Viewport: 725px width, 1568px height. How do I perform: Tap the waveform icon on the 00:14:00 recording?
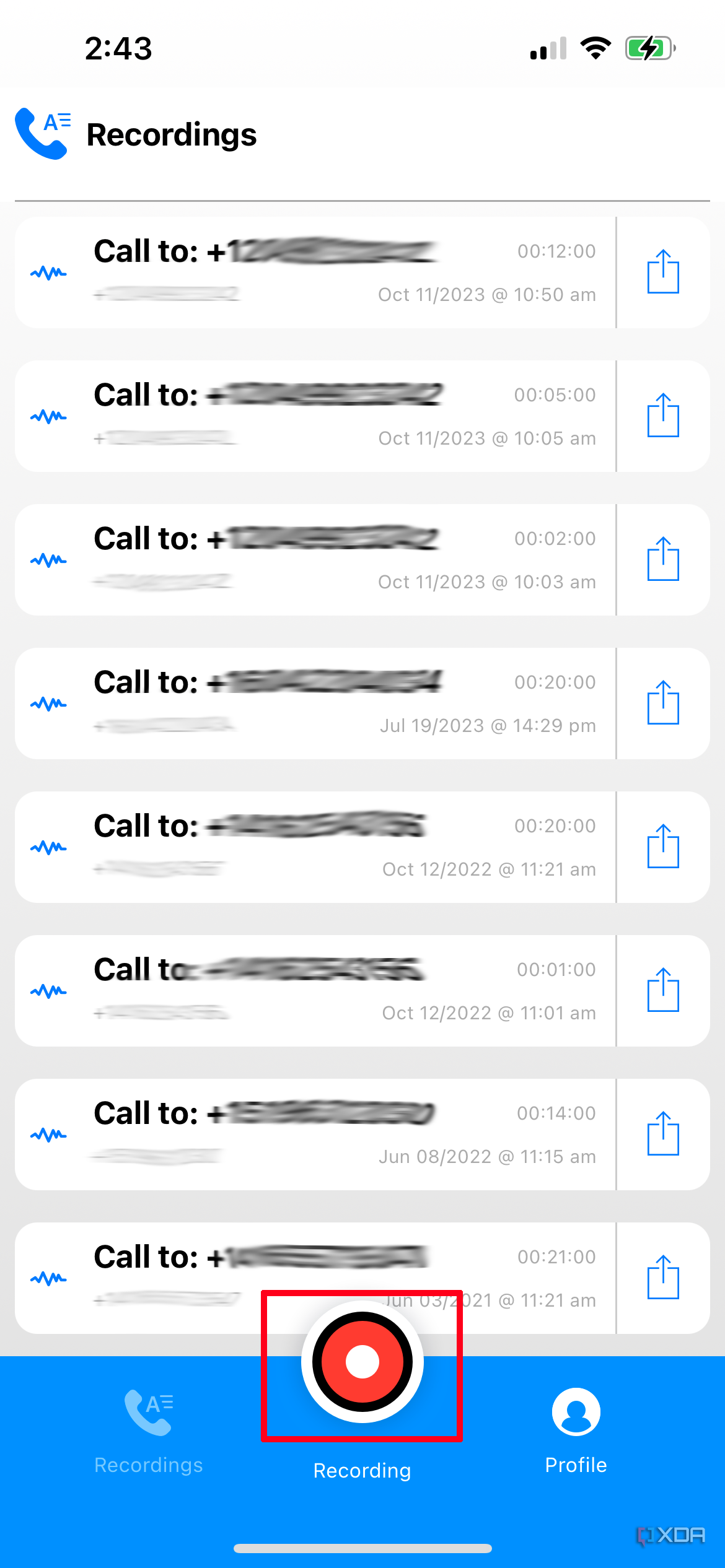[x=49, y=1133]
